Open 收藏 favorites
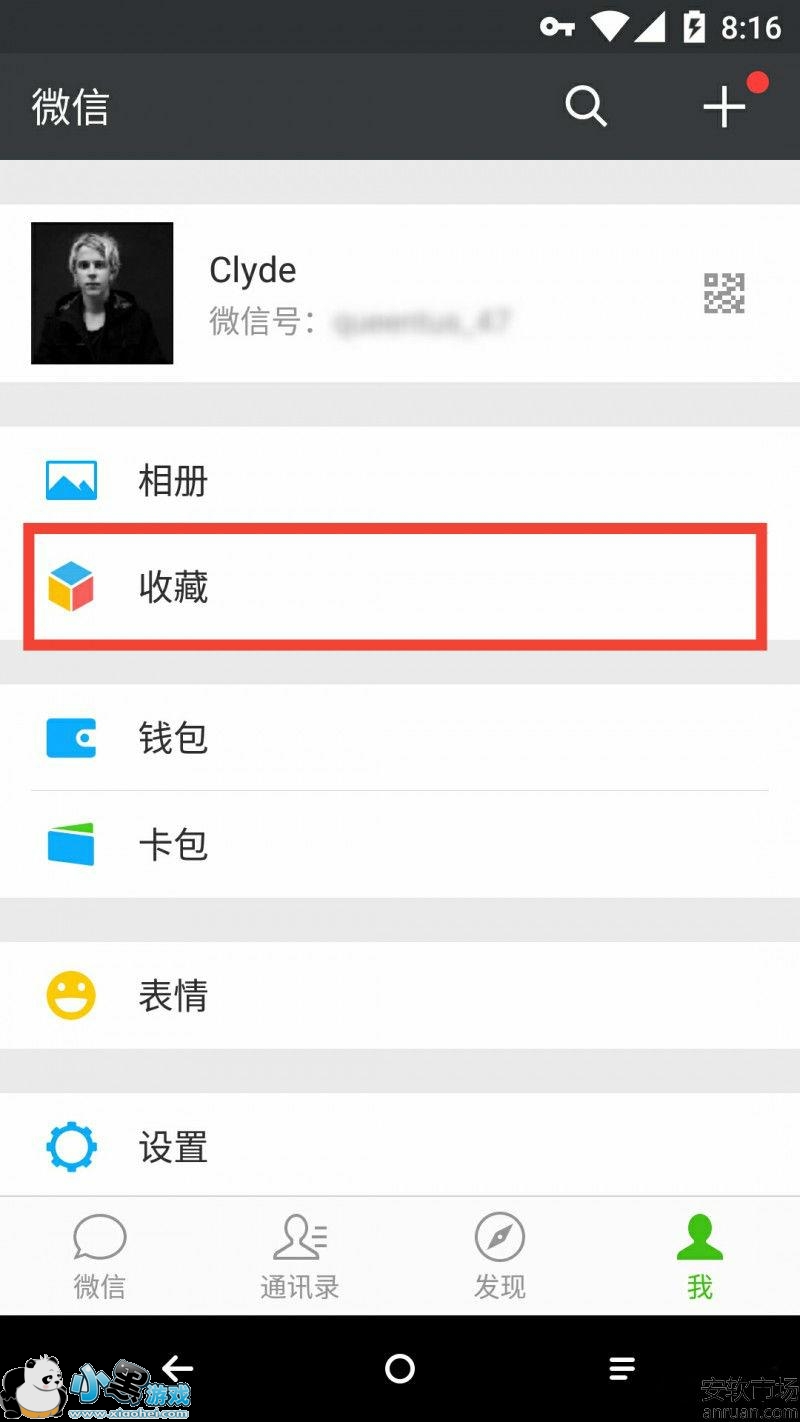Viewport: 800px width, 1422px height. pos(400,586)
